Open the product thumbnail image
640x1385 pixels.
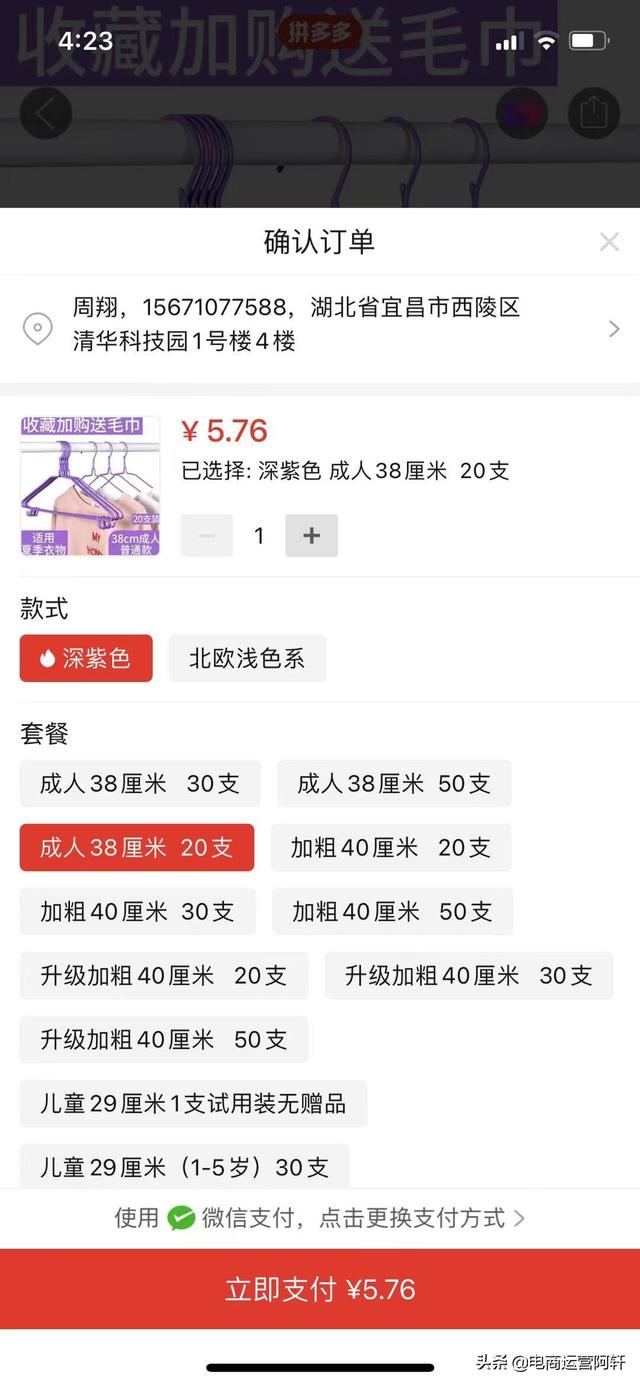coord(90,486)
